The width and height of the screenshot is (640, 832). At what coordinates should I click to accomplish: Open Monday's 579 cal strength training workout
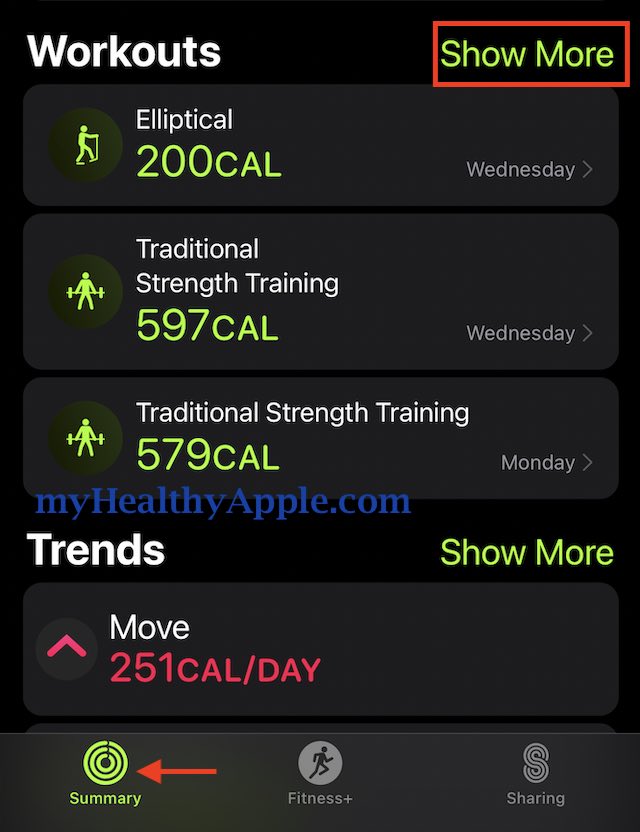click(x=320, y=438)
